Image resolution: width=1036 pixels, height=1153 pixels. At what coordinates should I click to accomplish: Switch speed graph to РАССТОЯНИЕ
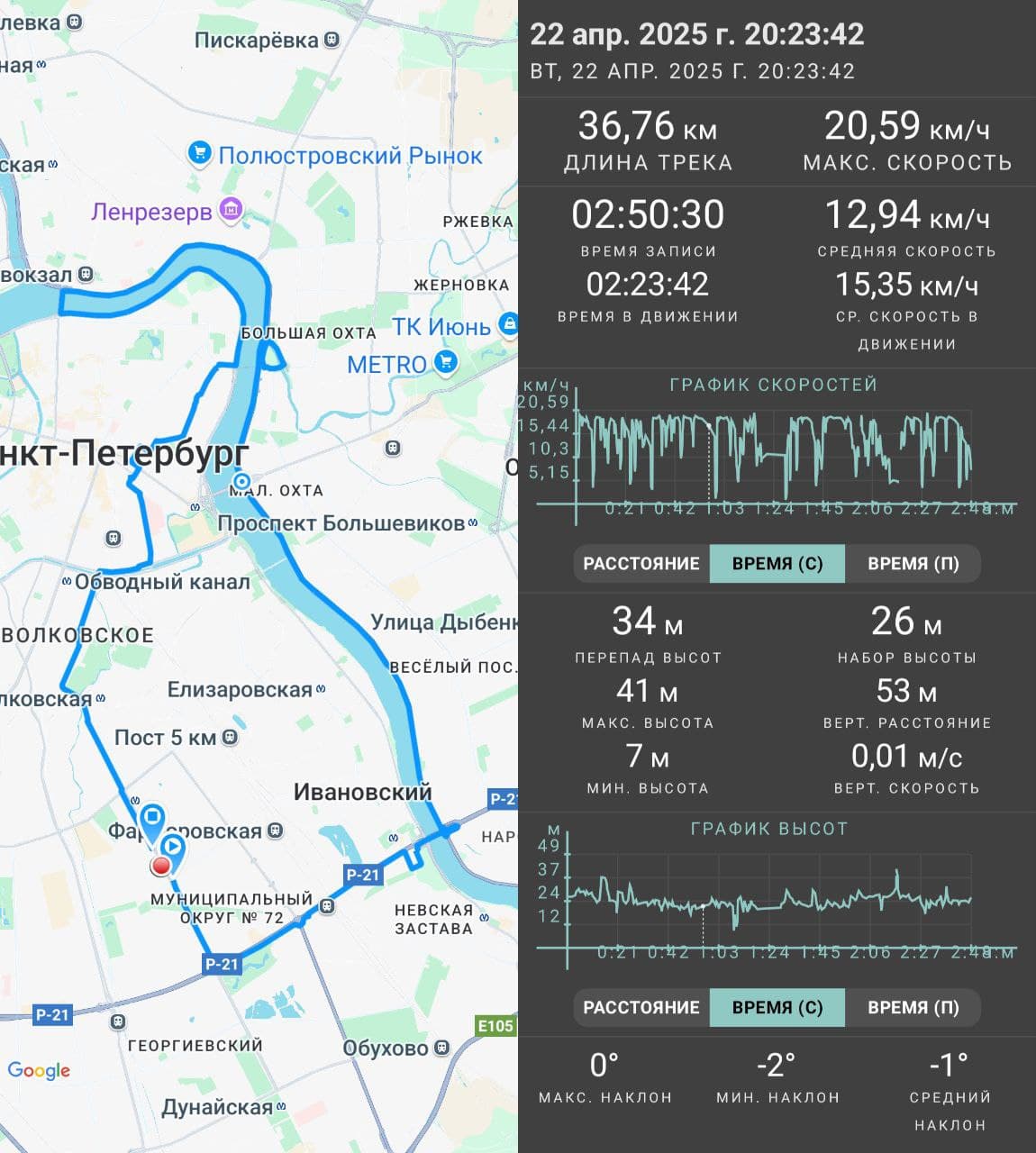click(x=641, y=564)
